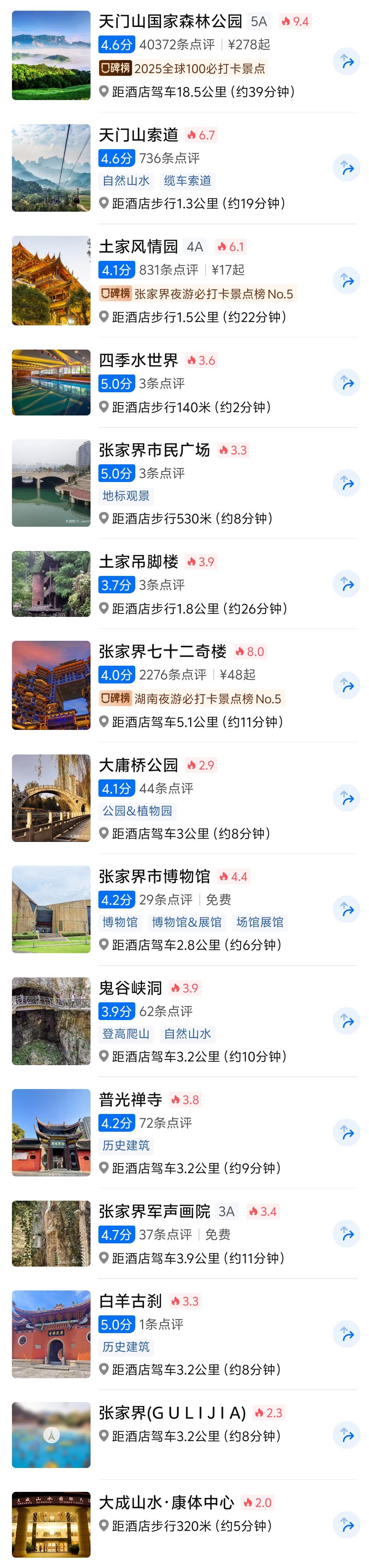The height and width of the screenshot is (1568, 369).
Task: Open the 湖南夜游必打卡景点榜 No.5 ranking
Action: 191,699
